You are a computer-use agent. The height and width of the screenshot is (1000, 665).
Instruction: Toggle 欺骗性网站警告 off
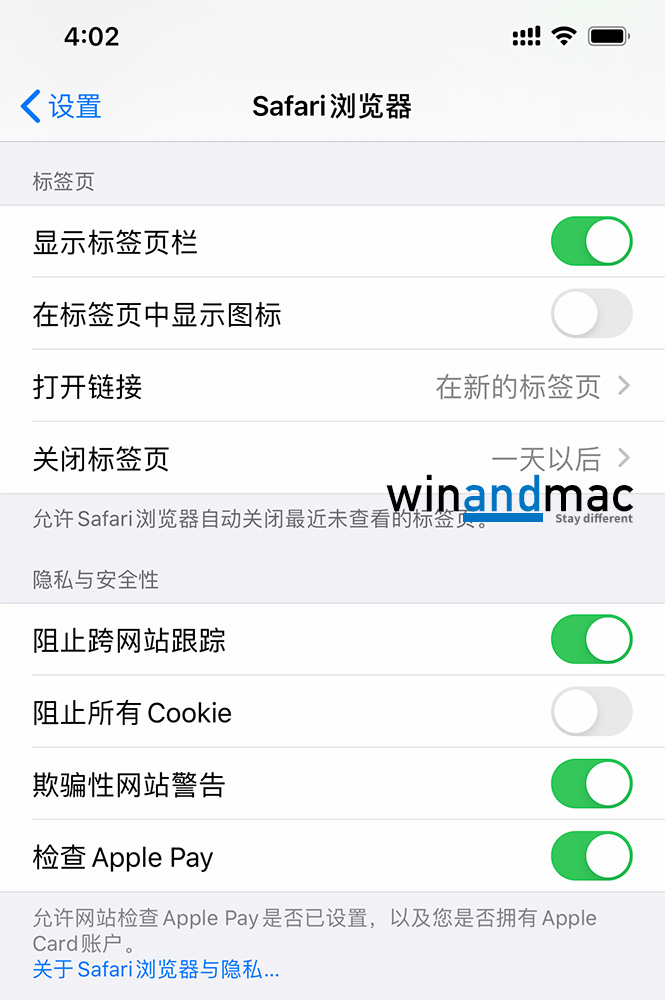click(591, 784)
